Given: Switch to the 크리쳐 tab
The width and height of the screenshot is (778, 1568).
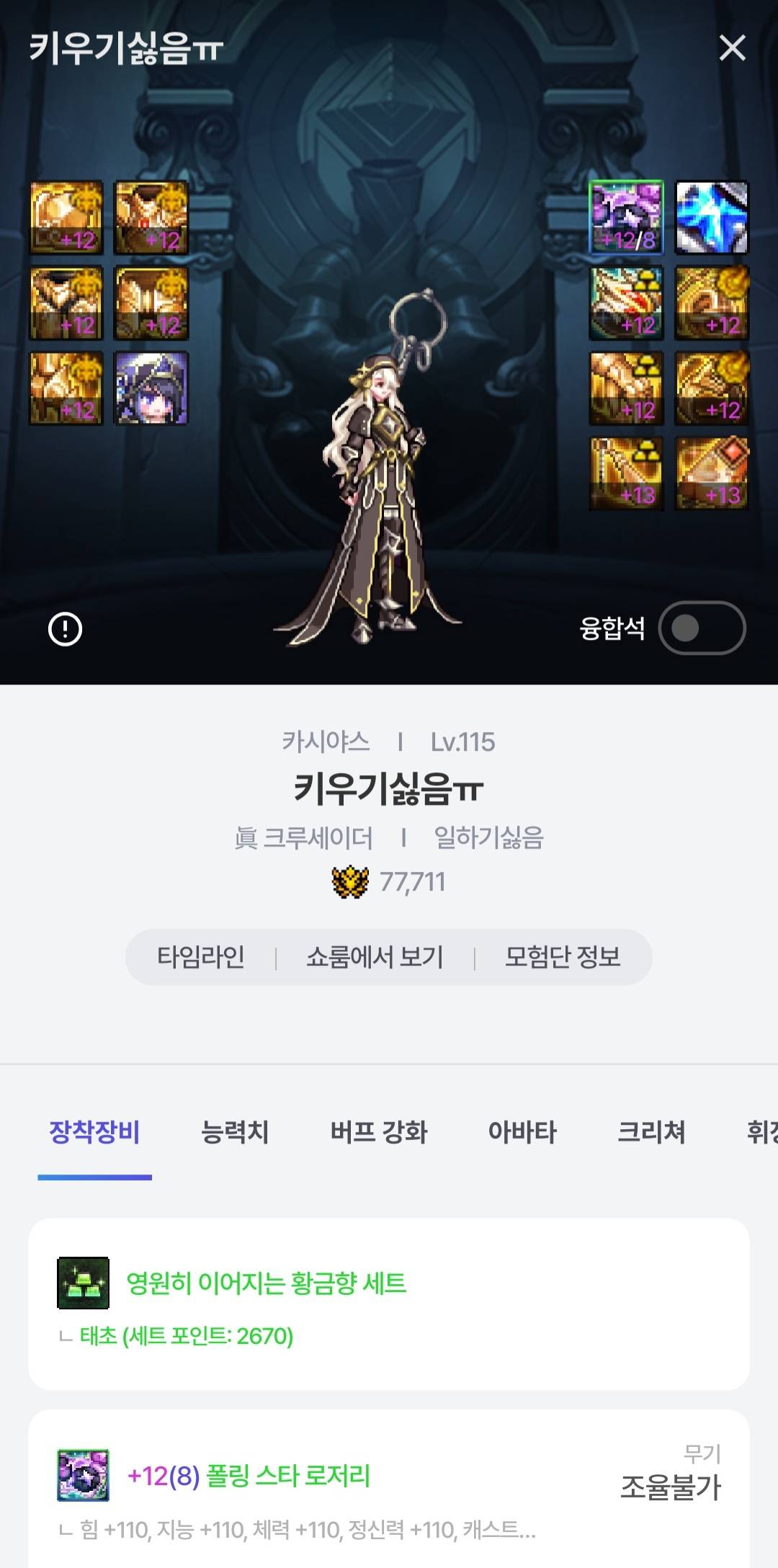Looking at the screenshot, I should pos(651,1132).
